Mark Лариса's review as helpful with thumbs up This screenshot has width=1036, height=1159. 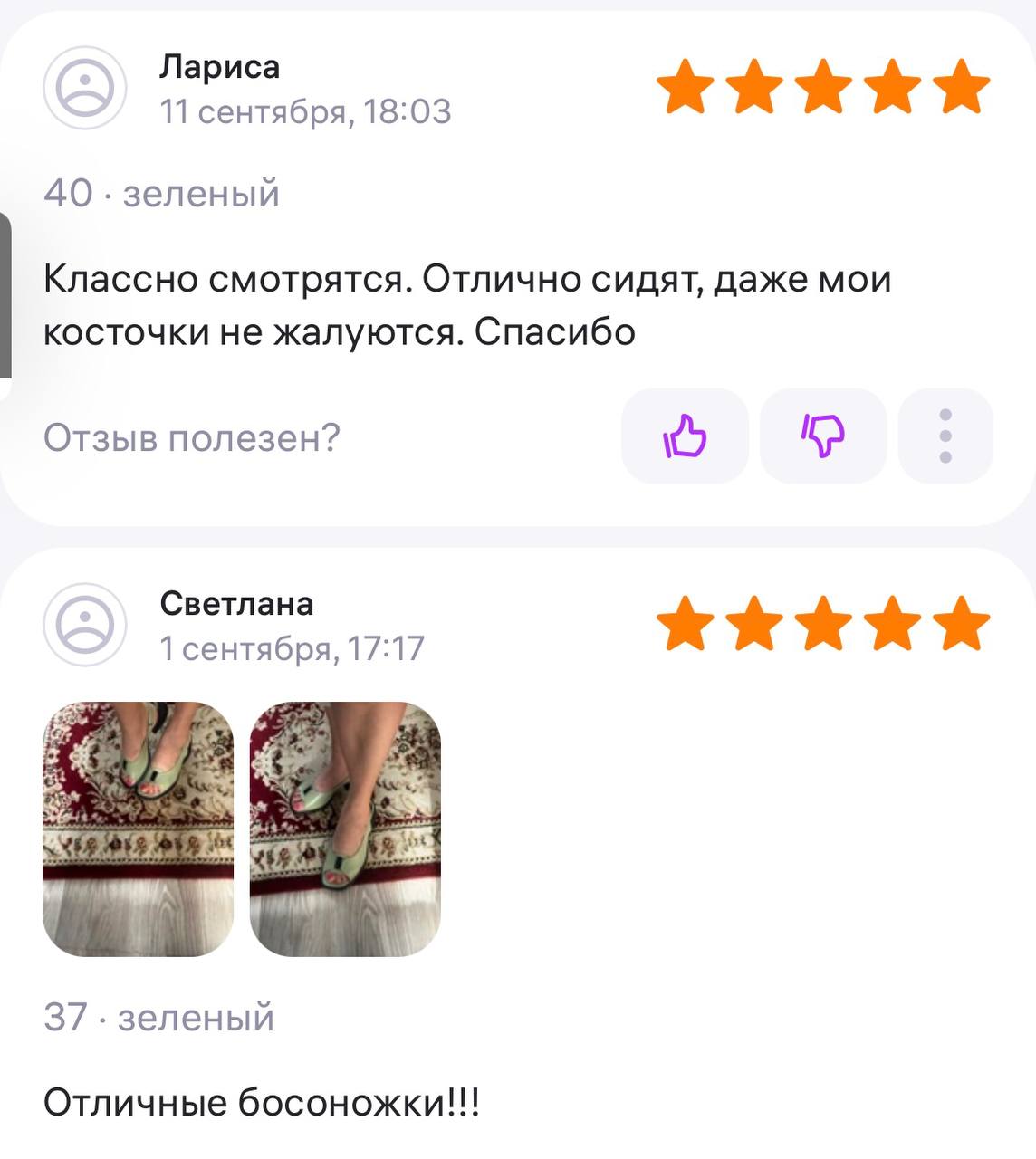click(685, 436)
